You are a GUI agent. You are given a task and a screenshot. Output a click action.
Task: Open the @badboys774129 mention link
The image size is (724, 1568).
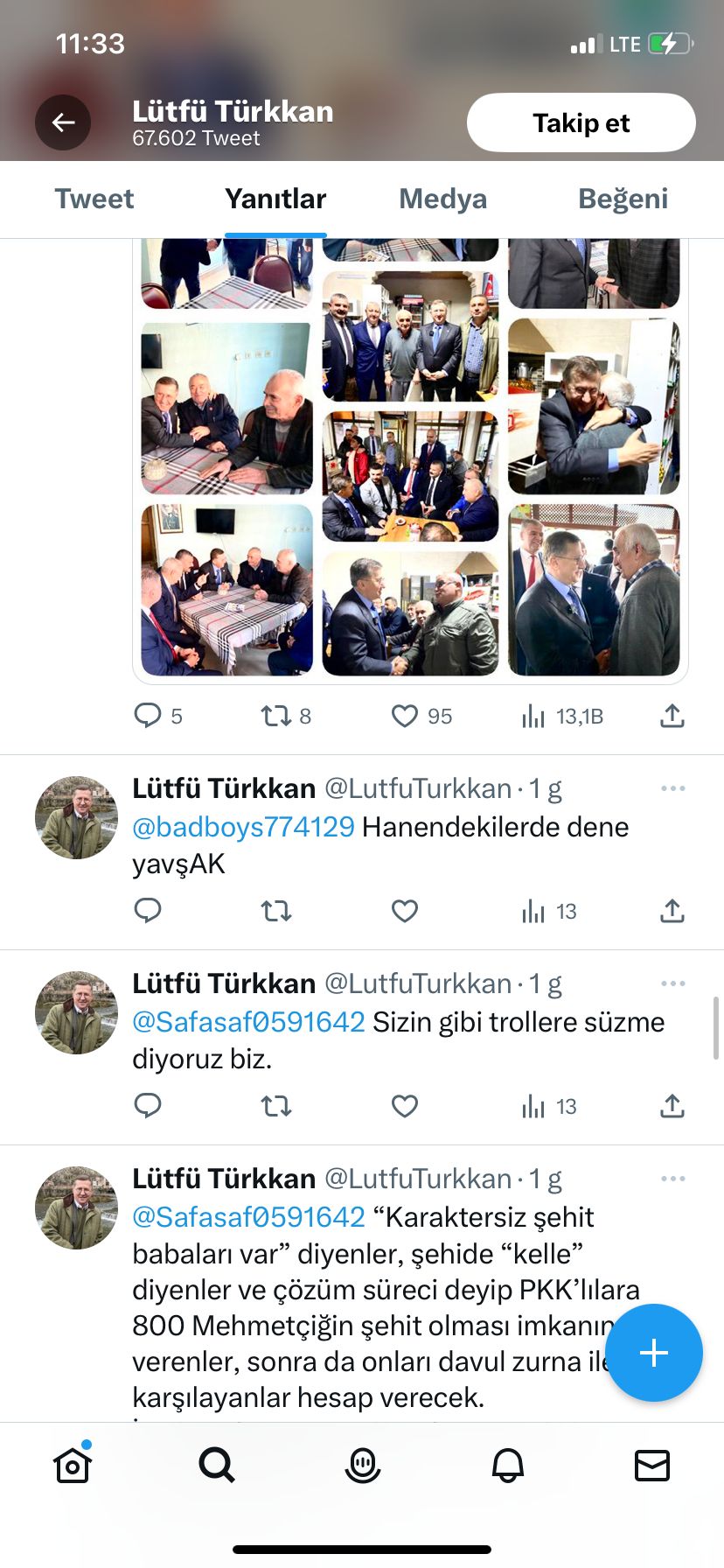click(x=243, y=827)
